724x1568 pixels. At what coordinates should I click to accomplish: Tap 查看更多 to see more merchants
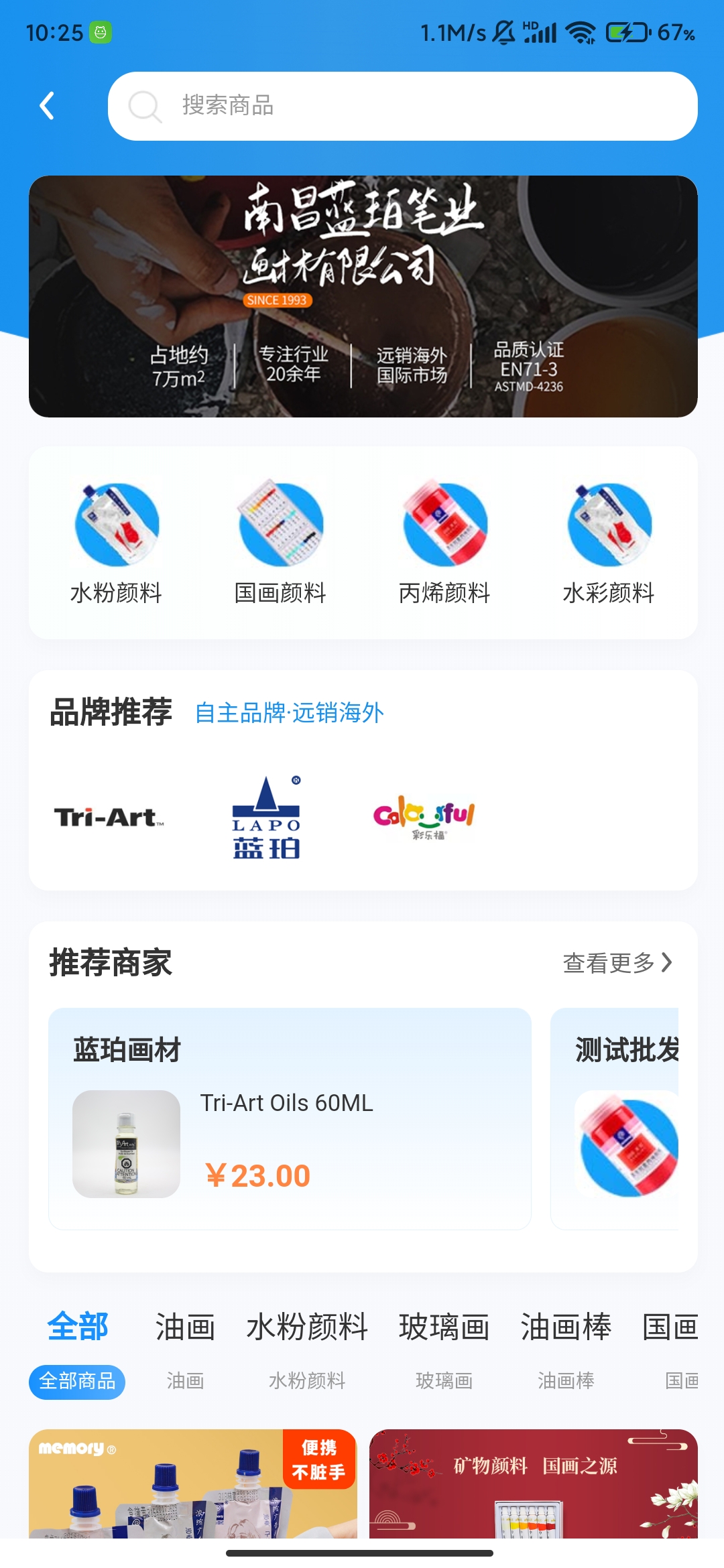[617, 963]
